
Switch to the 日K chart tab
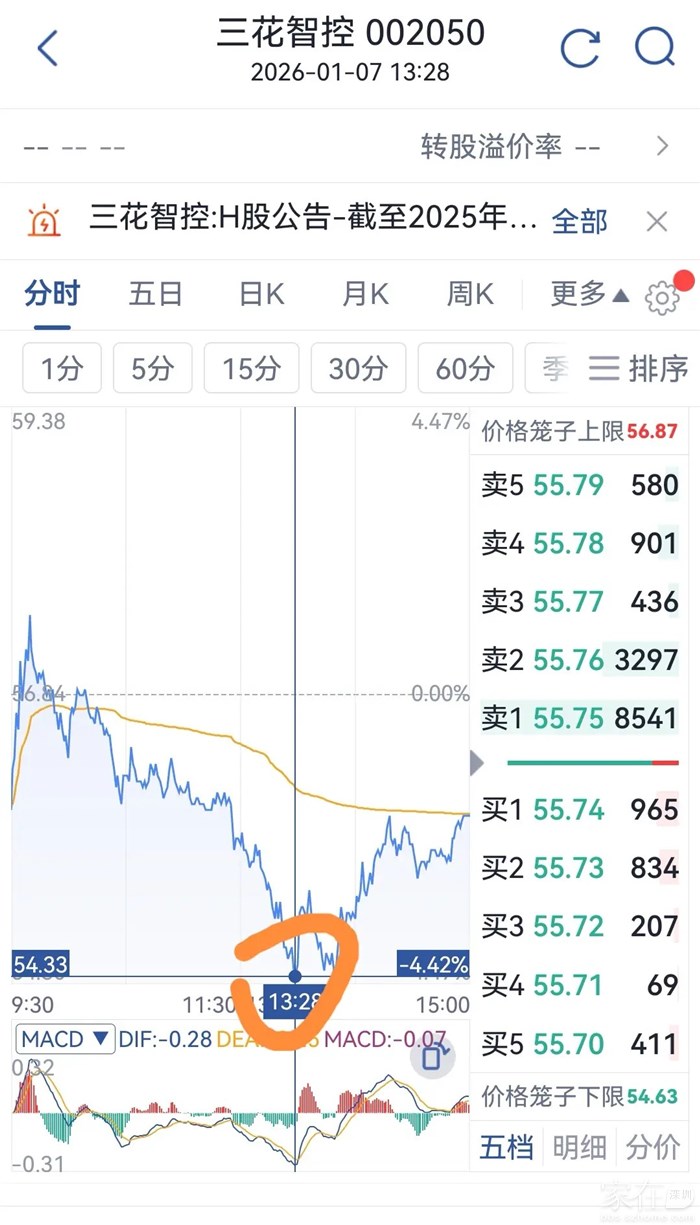pyautogui.click(x=262, y=295)
